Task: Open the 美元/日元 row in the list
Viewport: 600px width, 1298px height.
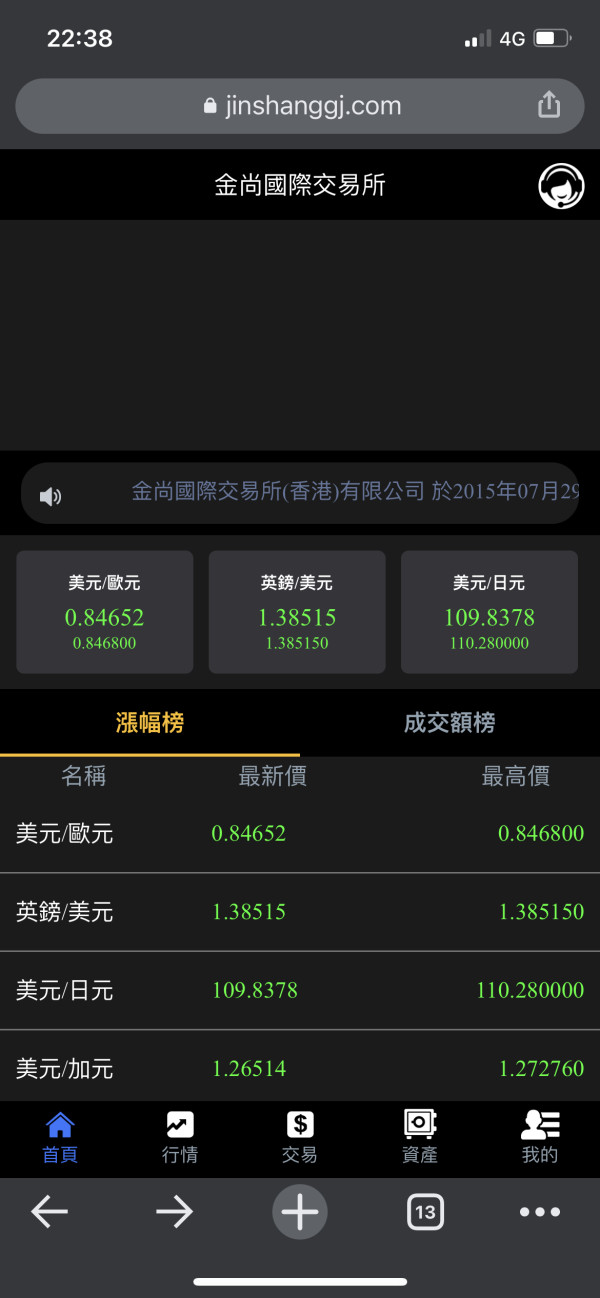Action: click(300, 991)
